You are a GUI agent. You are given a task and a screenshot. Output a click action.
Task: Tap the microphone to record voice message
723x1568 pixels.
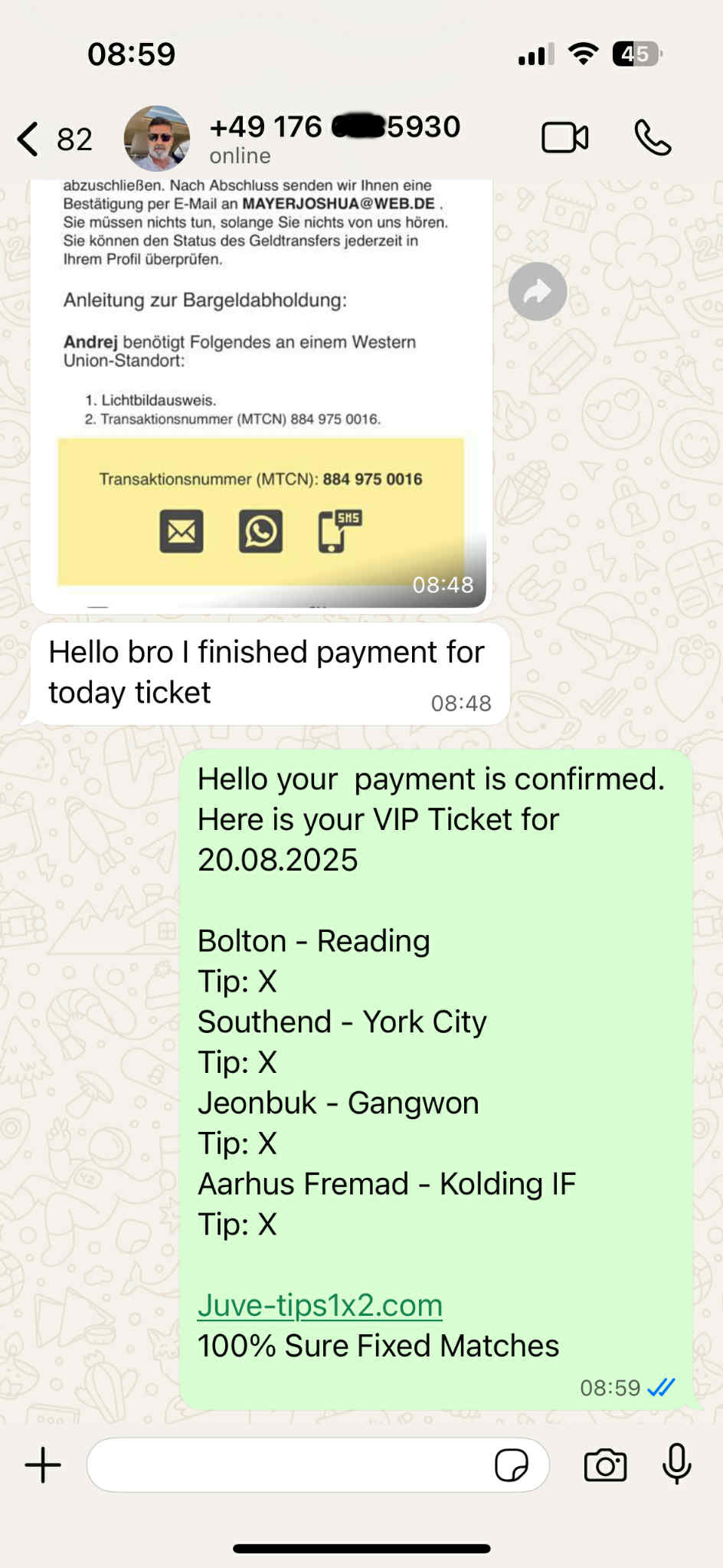pos(677,1465)
